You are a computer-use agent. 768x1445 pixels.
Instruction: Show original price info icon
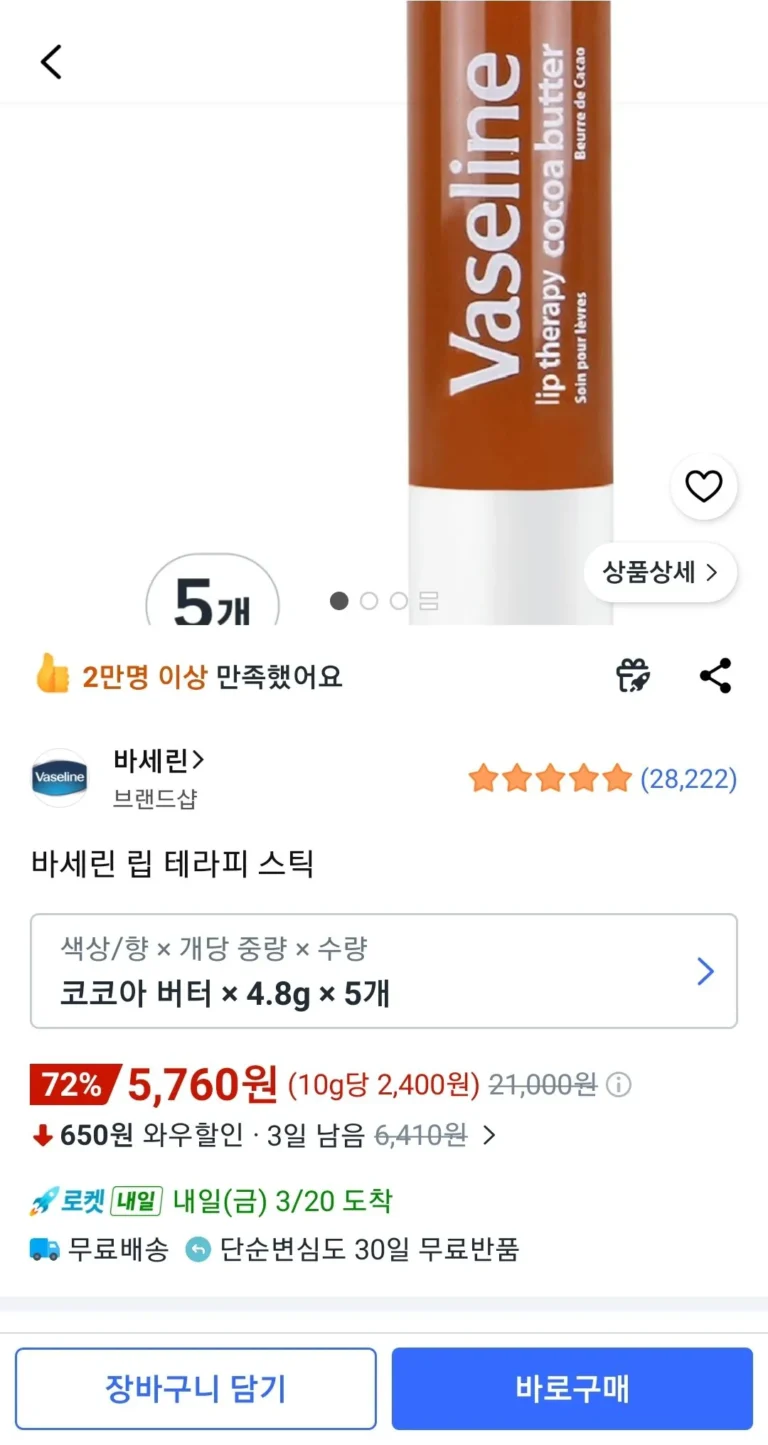pyautogui.click(x=620, y=1085)
